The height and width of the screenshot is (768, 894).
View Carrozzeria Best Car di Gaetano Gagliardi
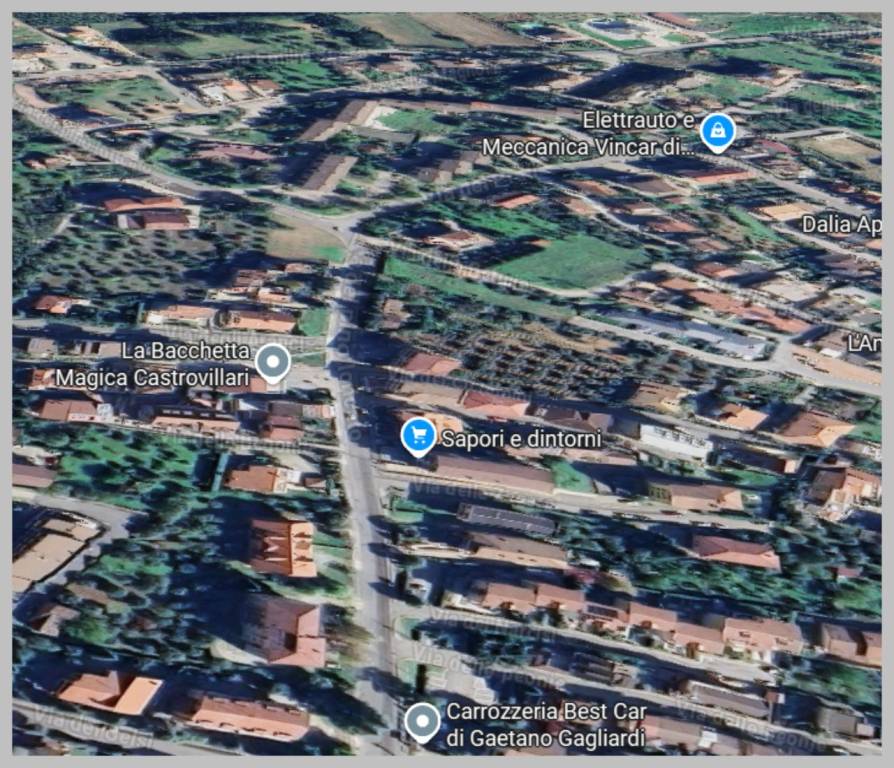point(423,721)
